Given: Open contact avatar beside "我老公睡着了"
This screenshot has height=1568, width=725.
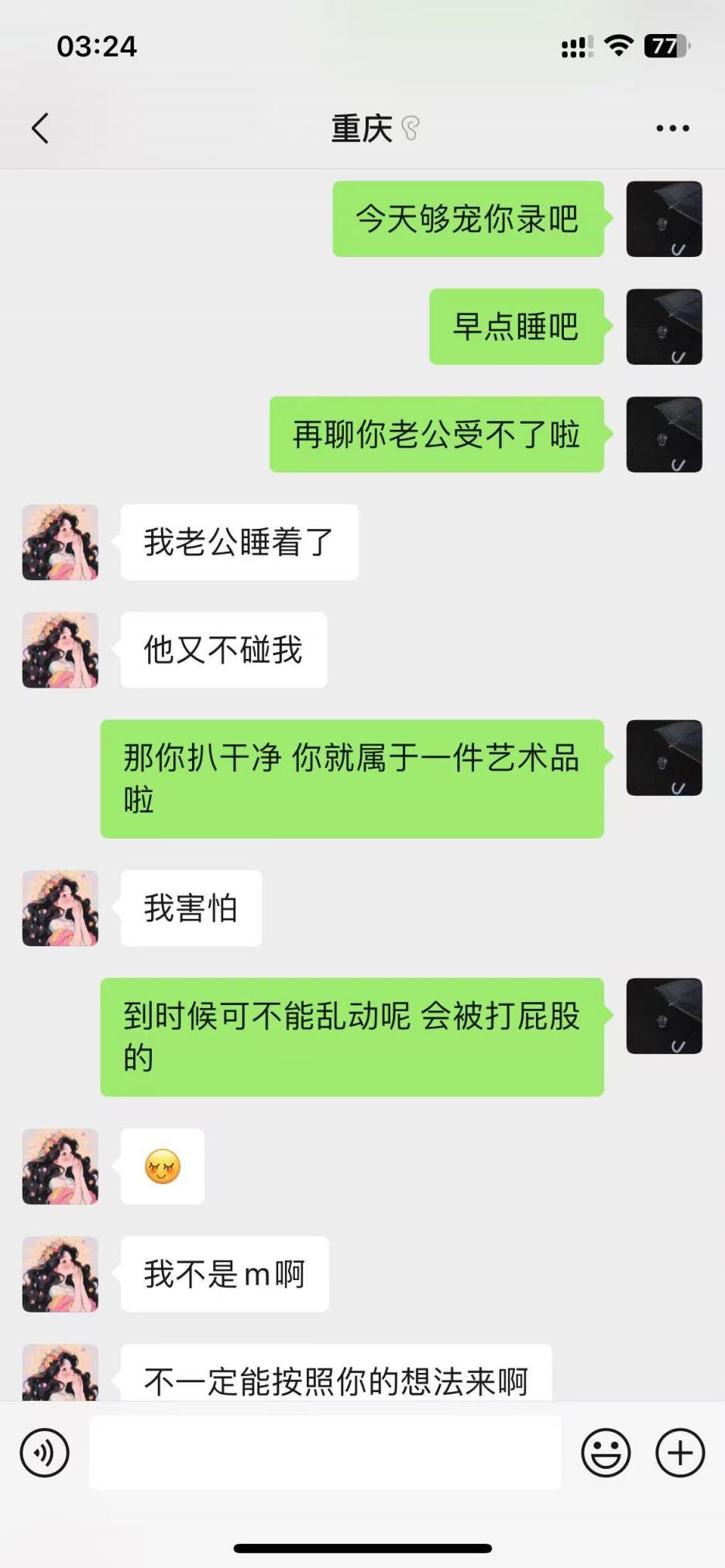Looking at the screenshot, I should coord(60,543).
